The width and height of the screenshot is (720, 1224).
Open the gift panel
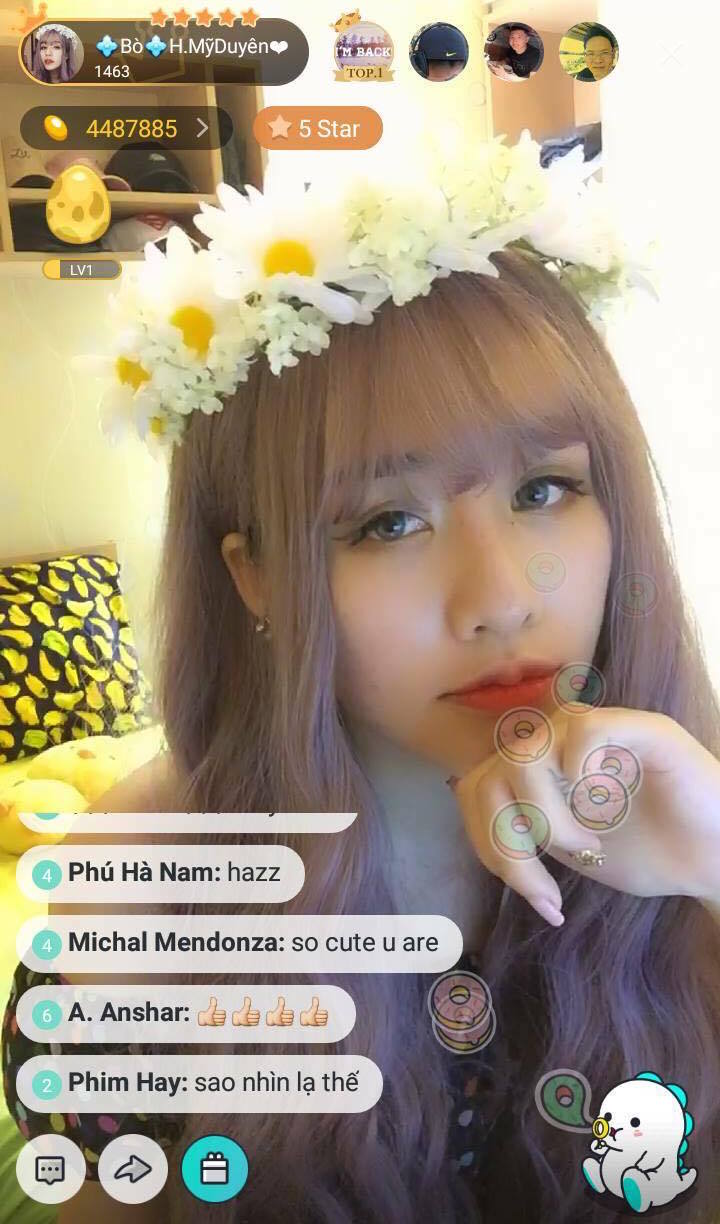214,1169
